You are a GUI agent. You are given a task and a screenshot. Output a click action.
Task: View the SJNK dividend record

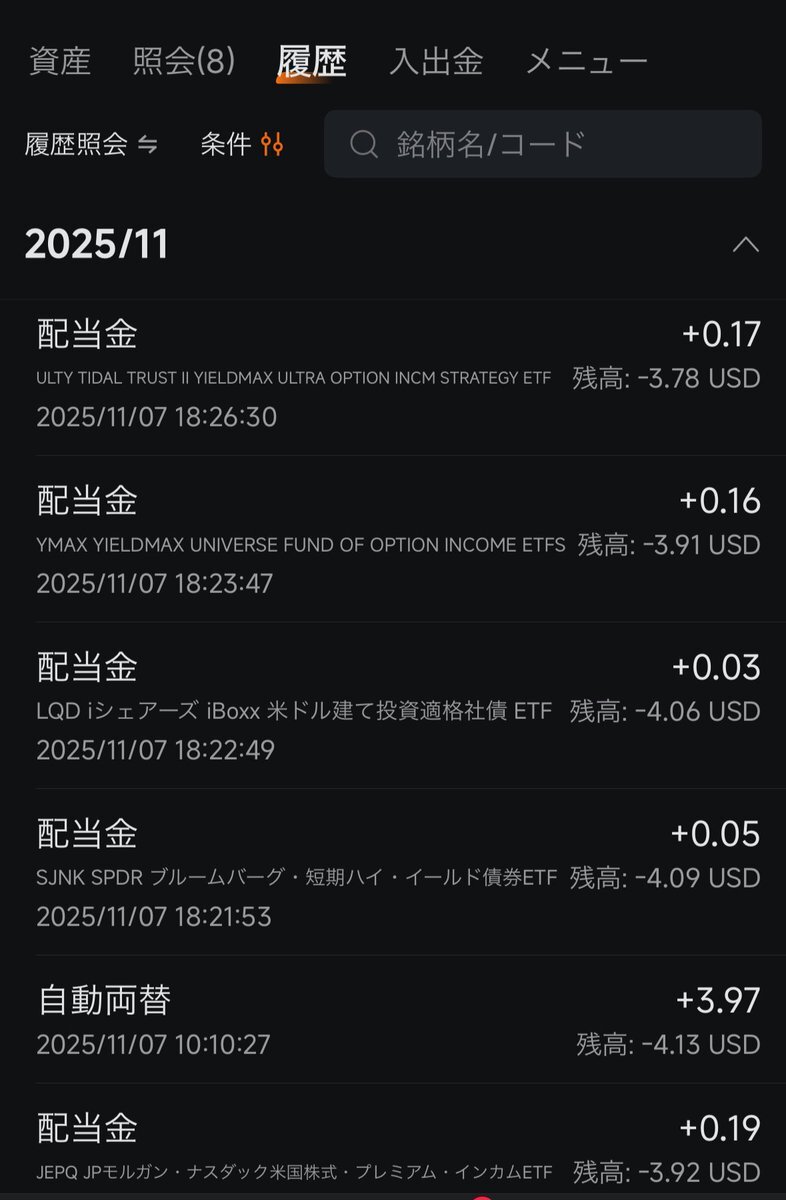click(398, 873)
